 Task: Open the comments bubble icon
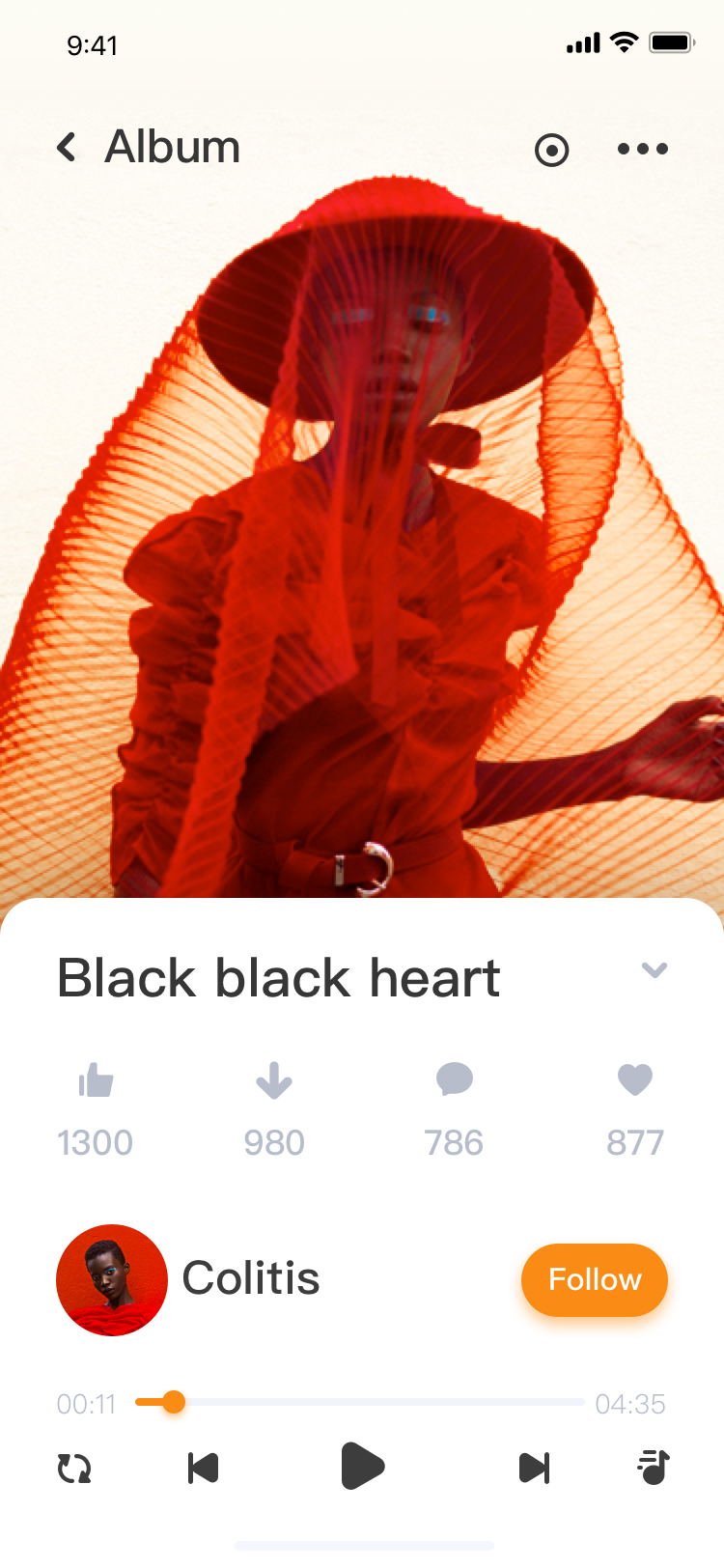(x=455, y=1079)
